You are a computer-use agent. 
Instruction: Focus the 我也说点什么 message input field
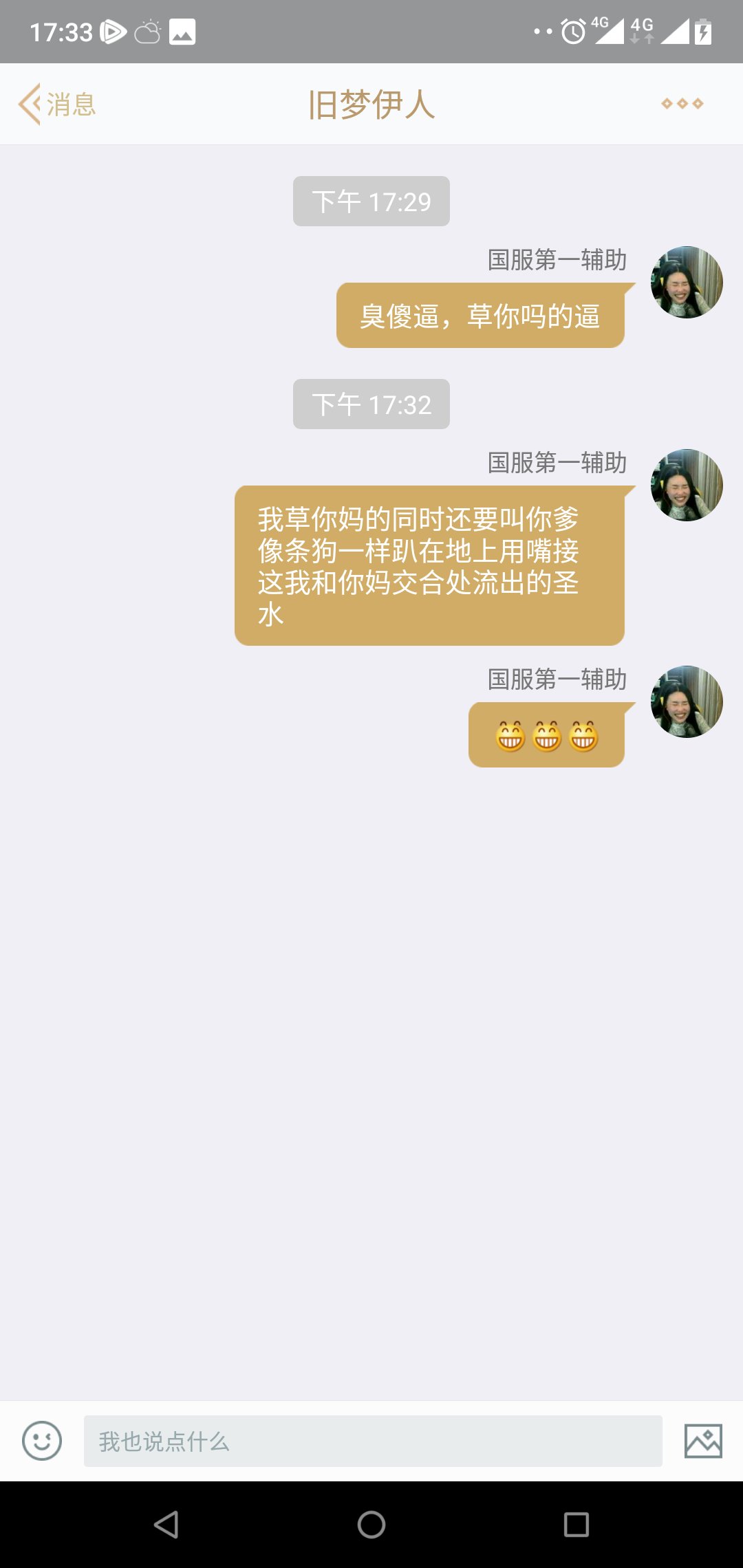373,1441
